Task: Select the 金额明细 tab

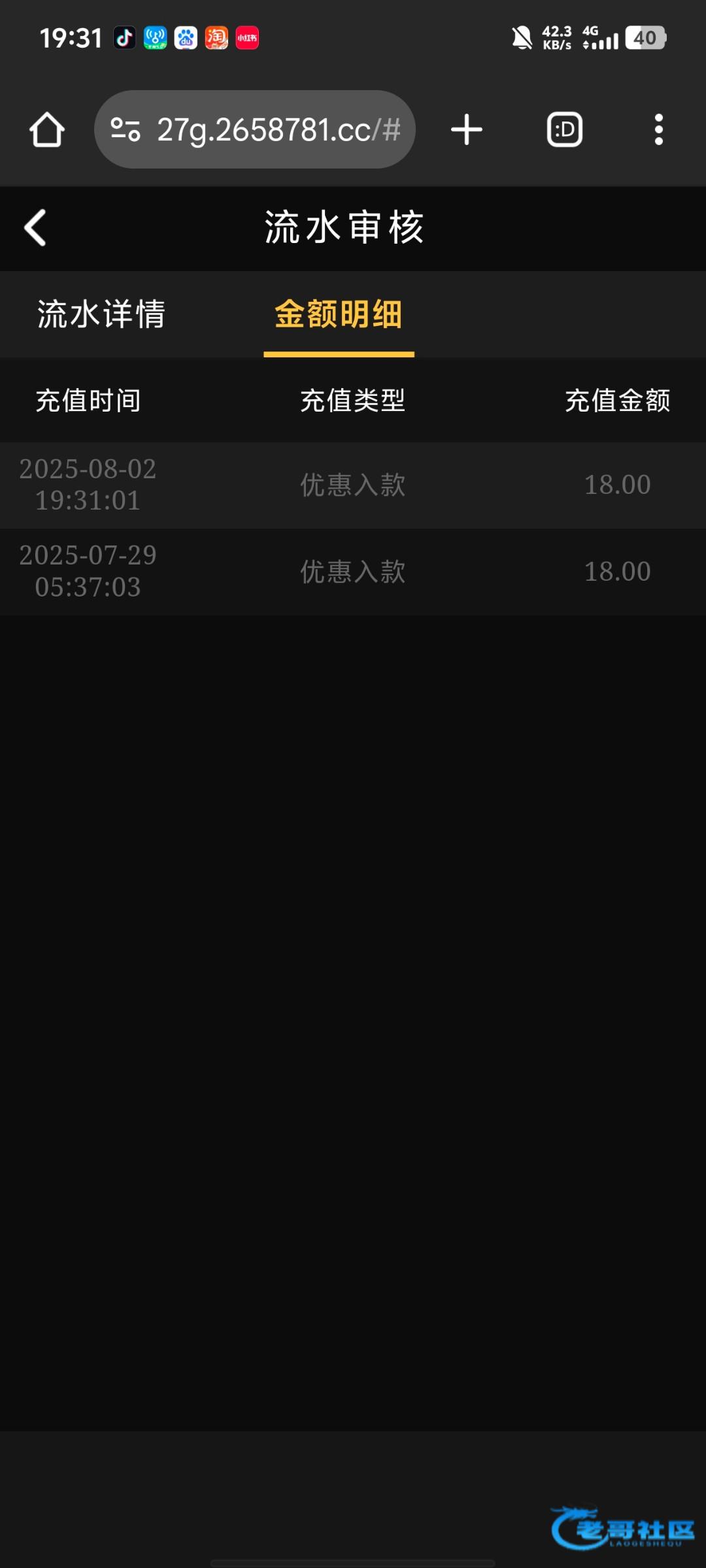Action: point(339,314)
